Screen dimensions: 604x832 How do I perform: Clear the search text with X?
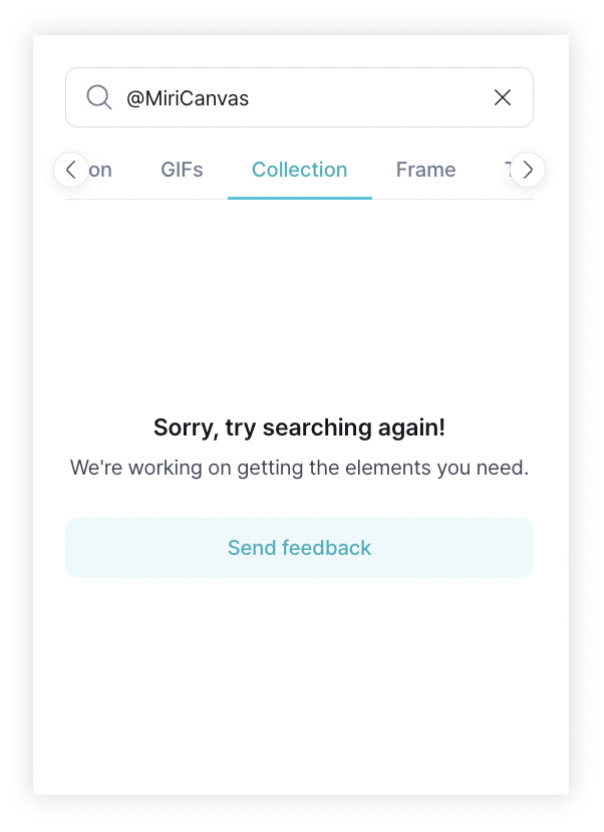[x=502, y=97]
